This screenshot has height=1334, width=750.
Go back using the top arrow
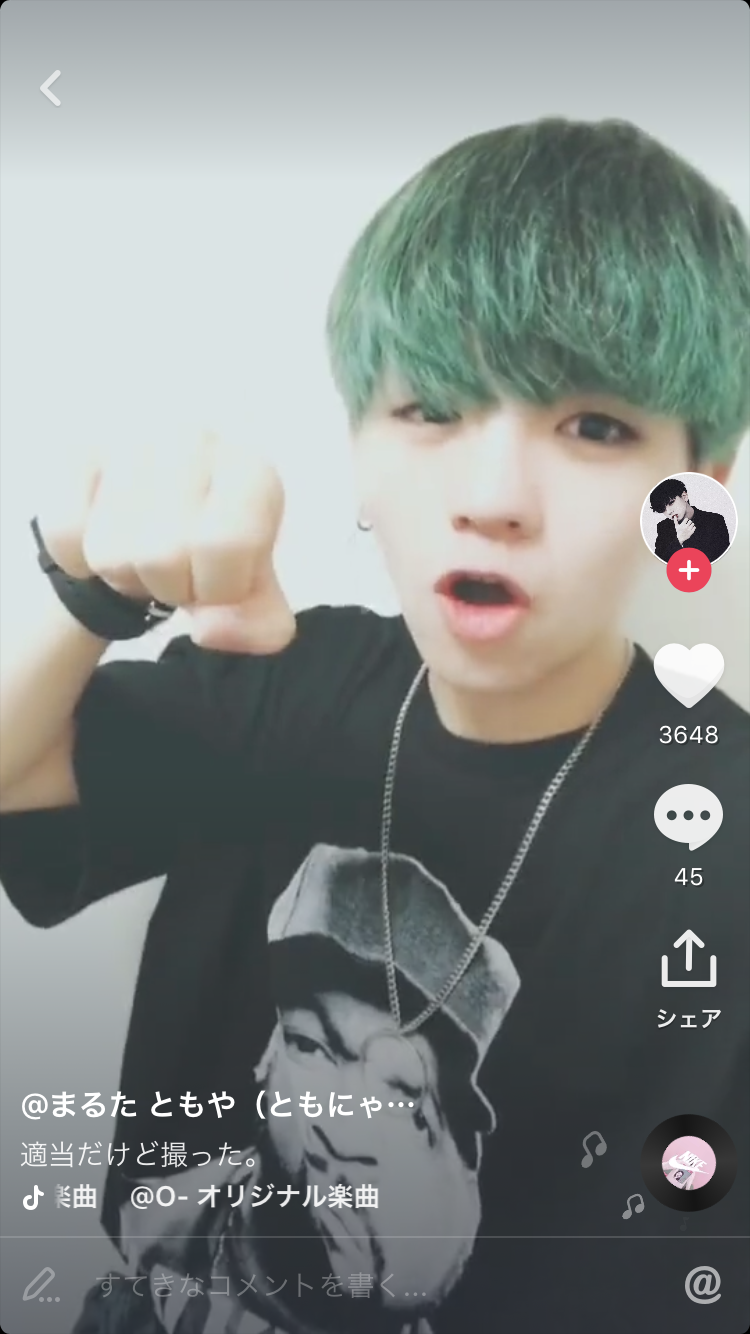coord(51,88)
